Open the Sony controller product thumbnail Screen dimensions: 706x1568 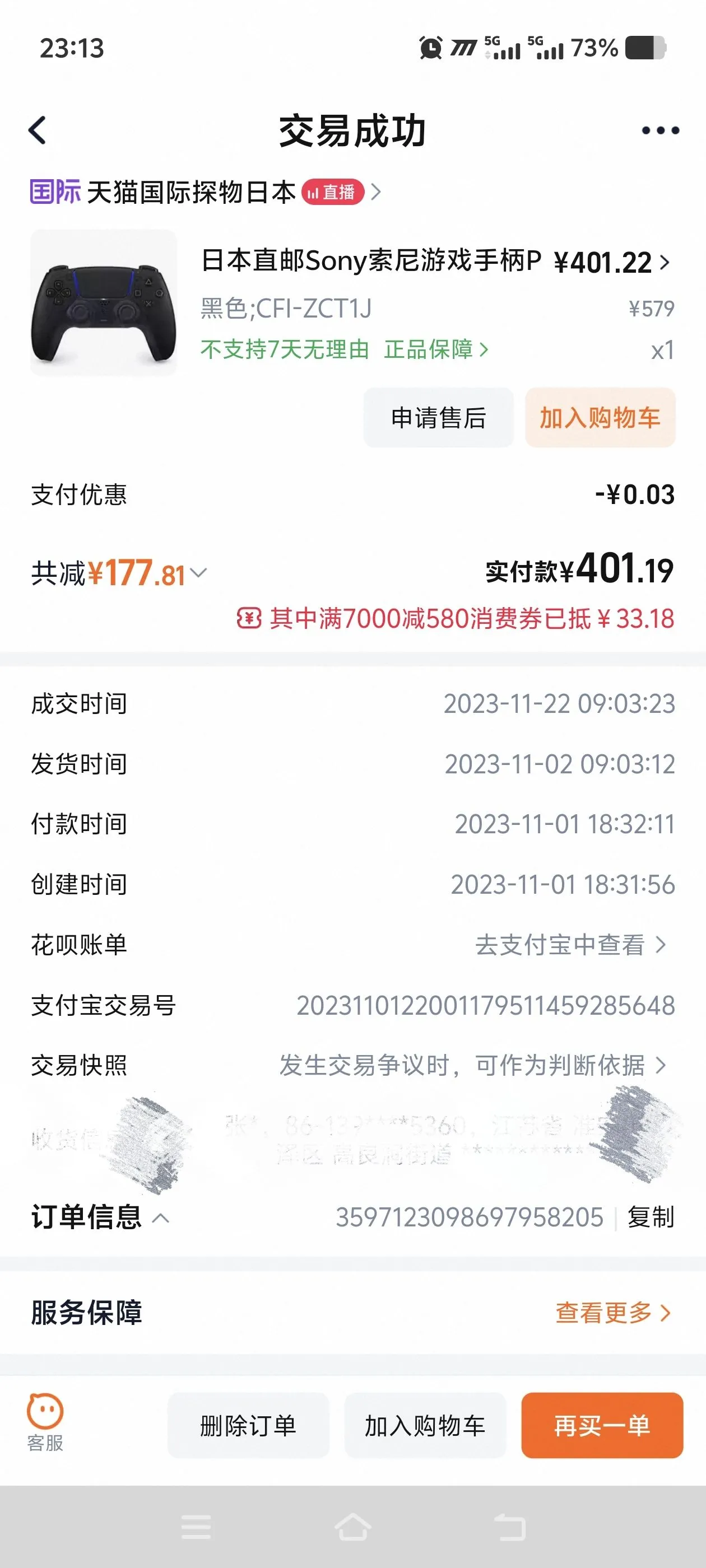[104, 302]
